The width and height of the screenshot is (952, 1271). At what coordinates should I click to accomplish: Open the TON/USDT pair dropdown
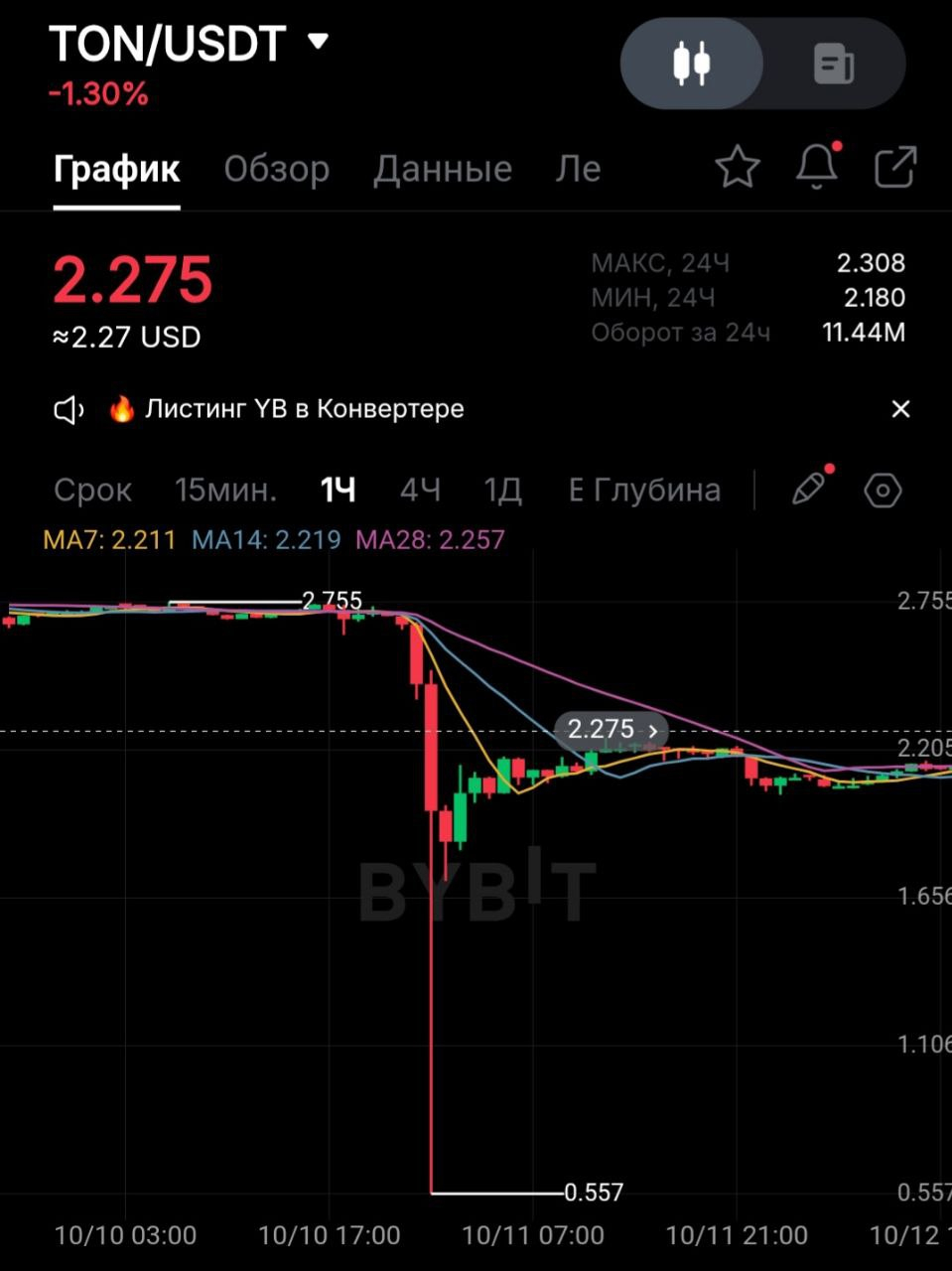click(x=318, y=42)
